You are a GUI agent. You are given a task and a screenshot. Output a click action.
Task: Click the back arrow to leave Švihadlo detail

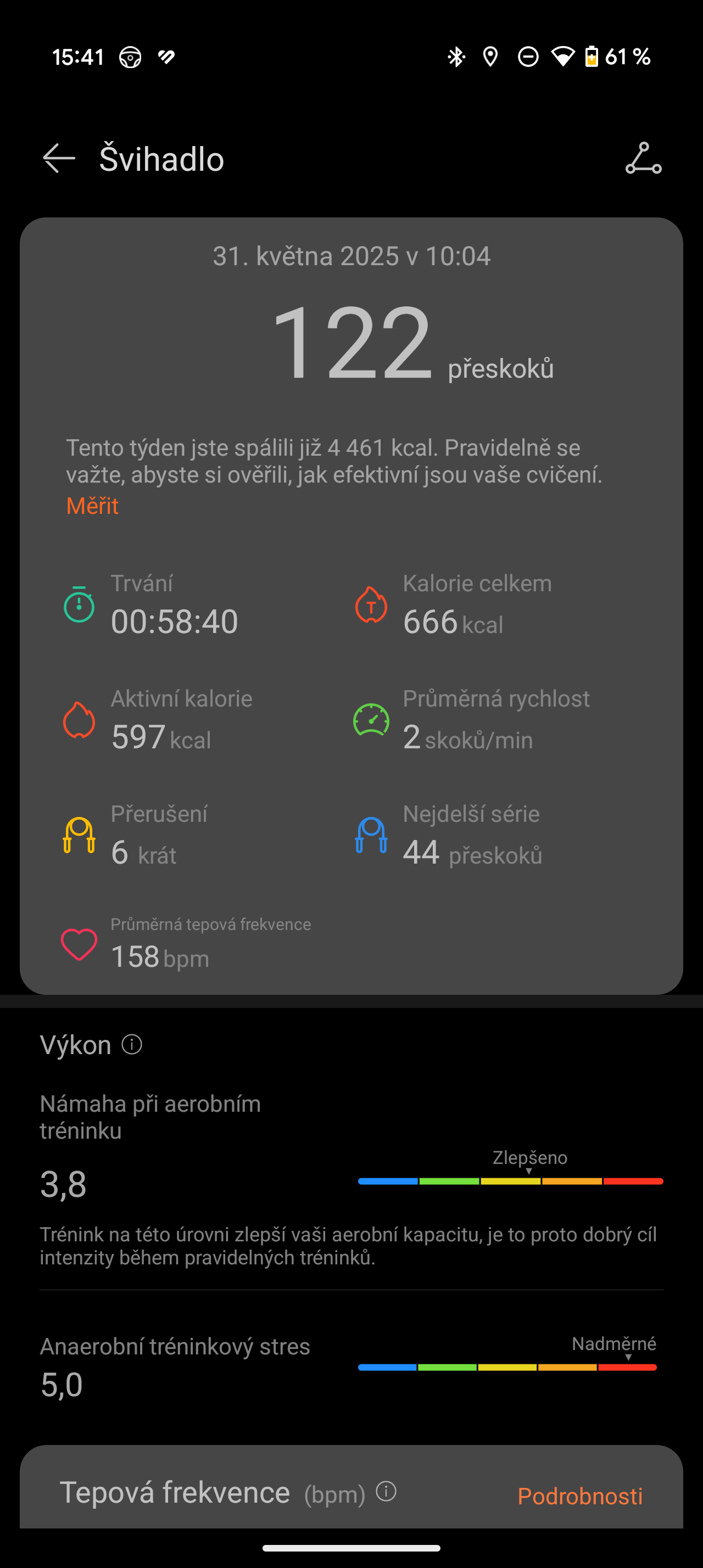(x=58, y=158)
